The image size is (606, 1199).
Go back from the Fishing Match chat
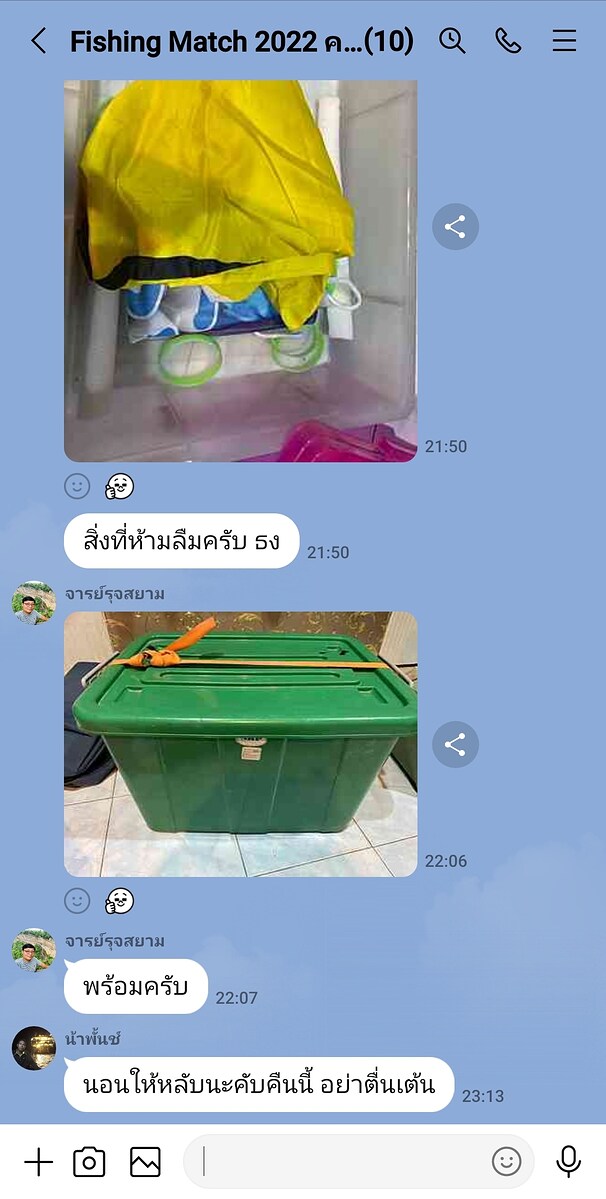coord(38,41)
